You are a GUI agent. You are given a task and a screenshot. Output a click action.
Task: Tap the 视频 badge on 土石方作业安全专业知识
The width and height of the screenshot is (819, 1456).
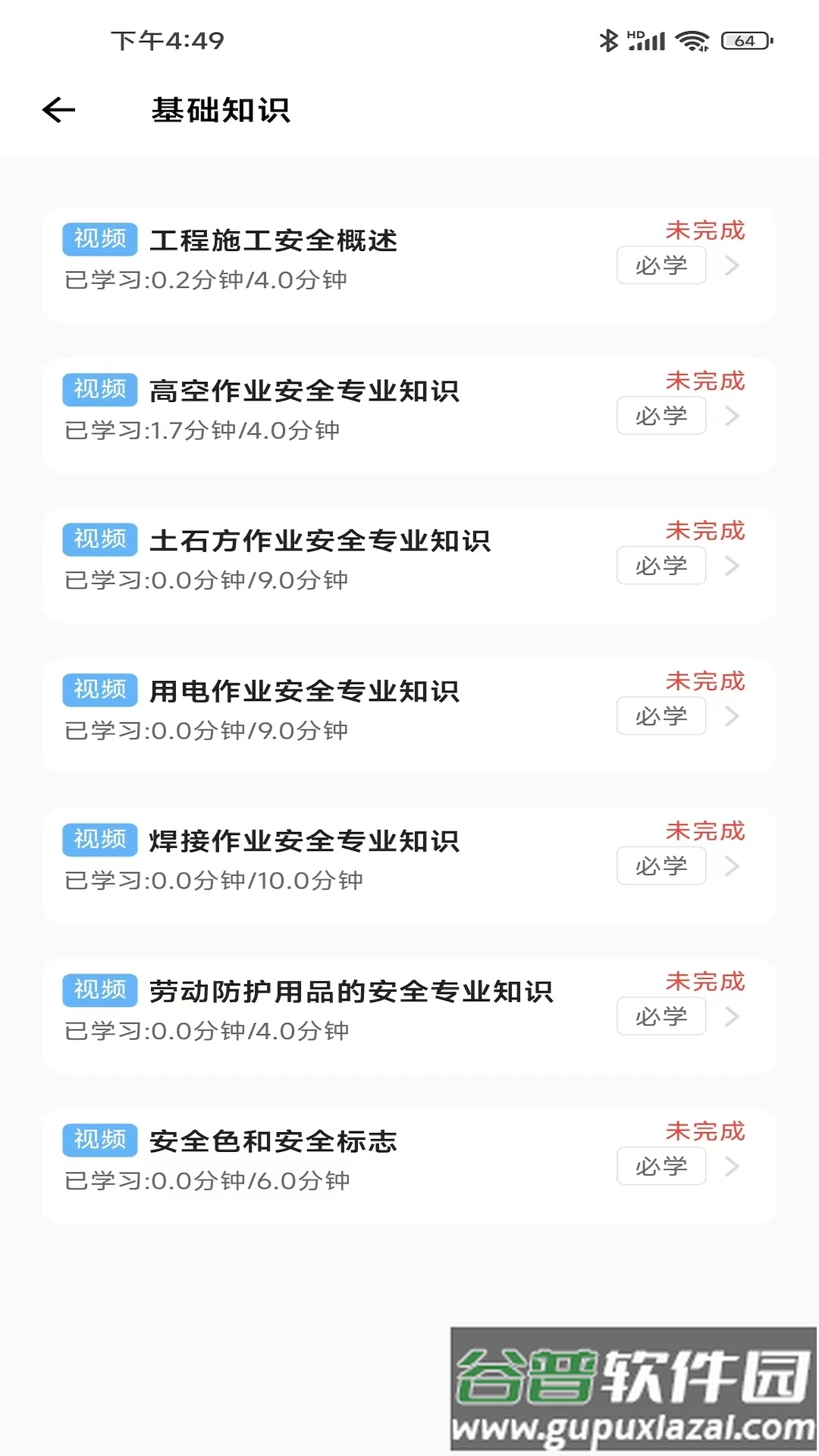coord(99,539)
